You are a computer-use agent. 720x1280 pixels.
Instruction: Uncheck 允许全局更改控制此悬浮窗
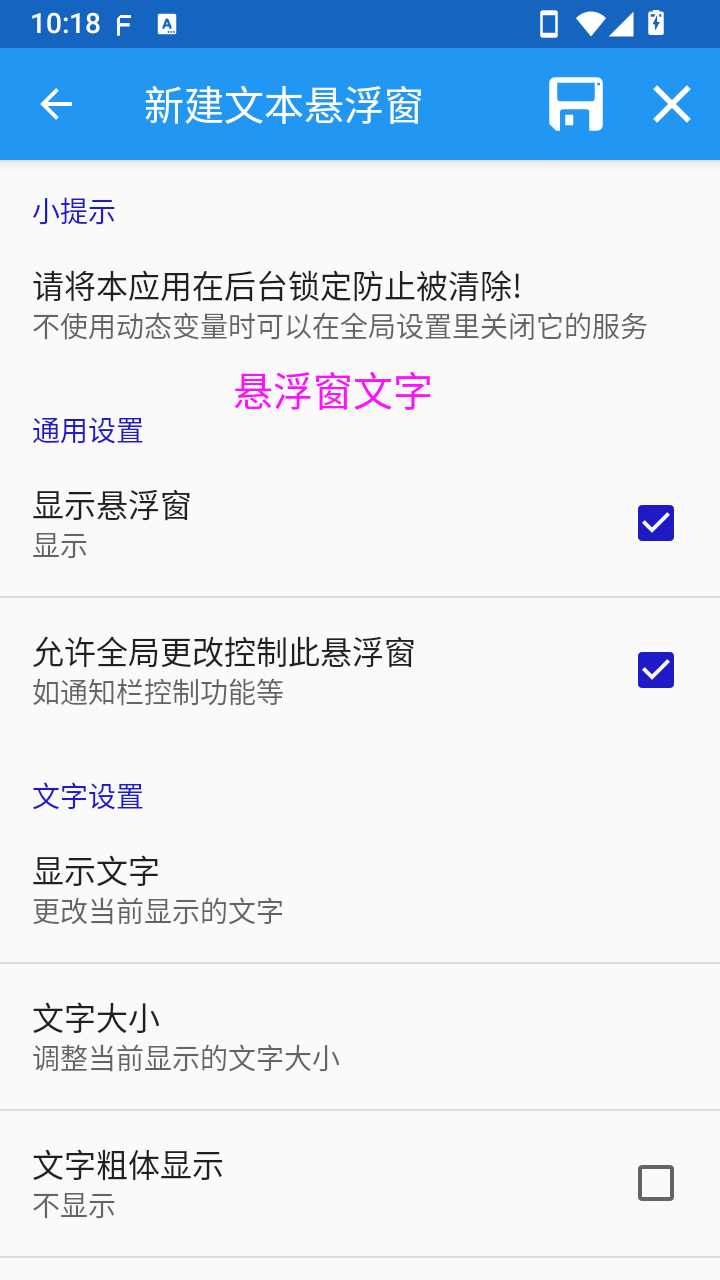(x=656, y=670)
